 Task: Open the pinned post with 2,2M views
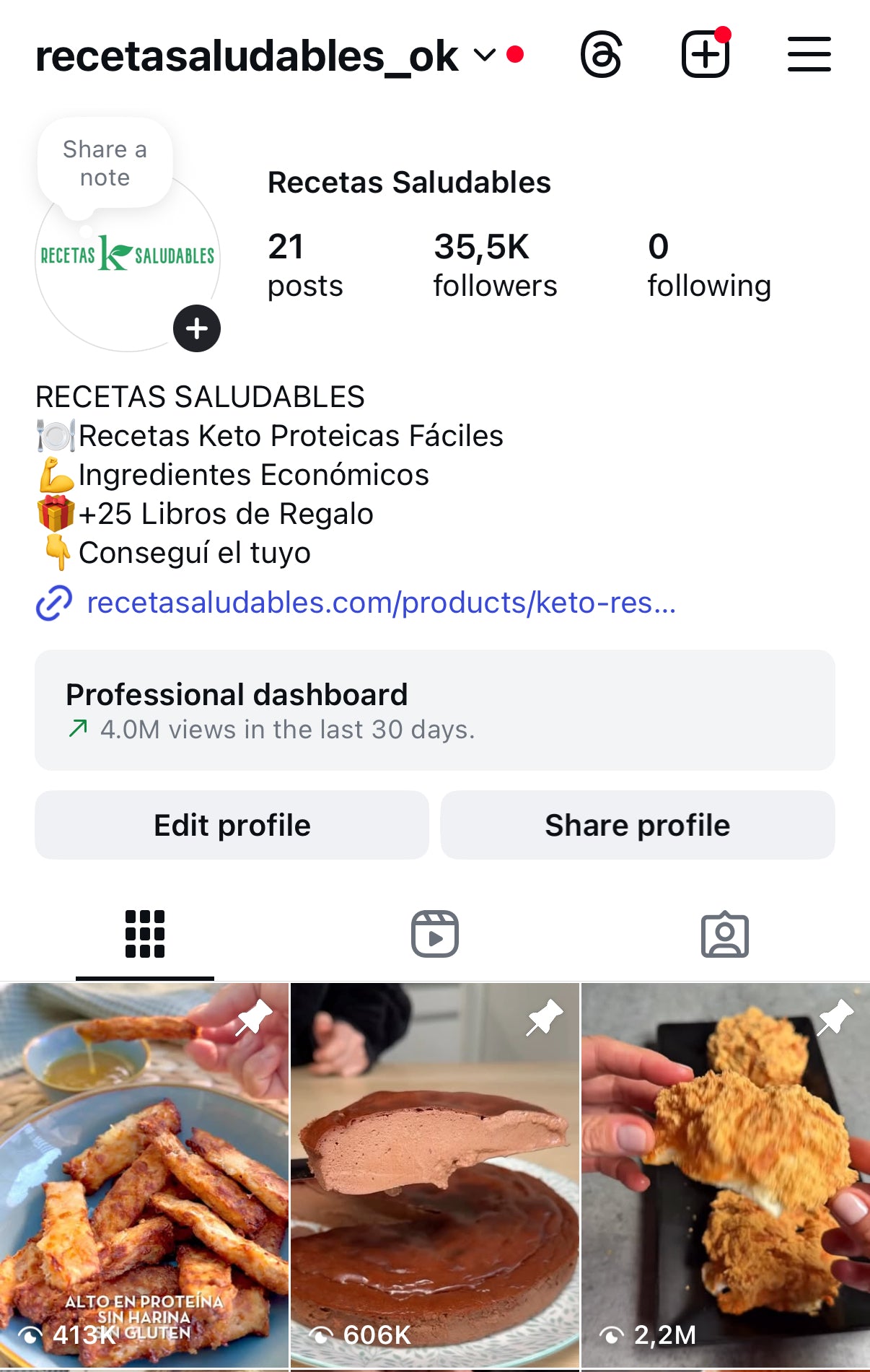click(x=725, y=1176)
